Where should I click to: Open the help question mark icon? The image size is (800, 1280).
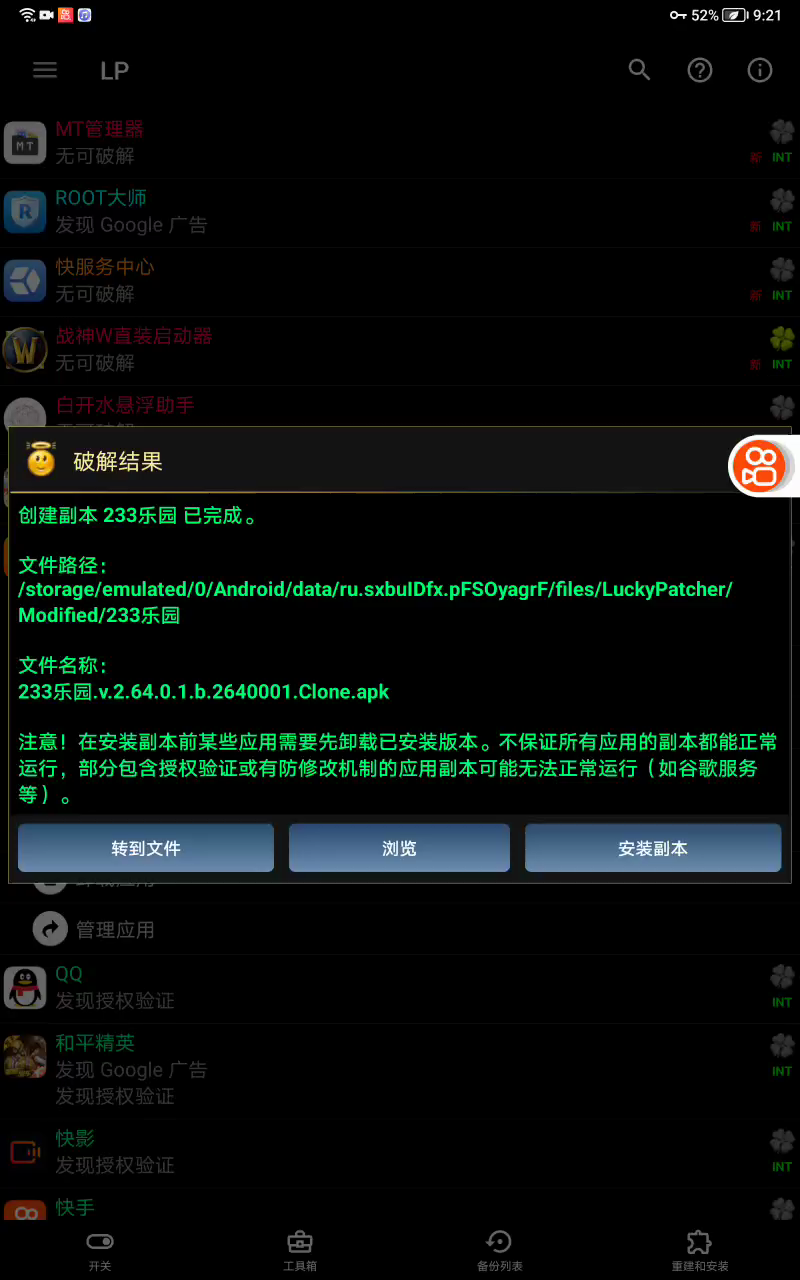click(700, 70)
